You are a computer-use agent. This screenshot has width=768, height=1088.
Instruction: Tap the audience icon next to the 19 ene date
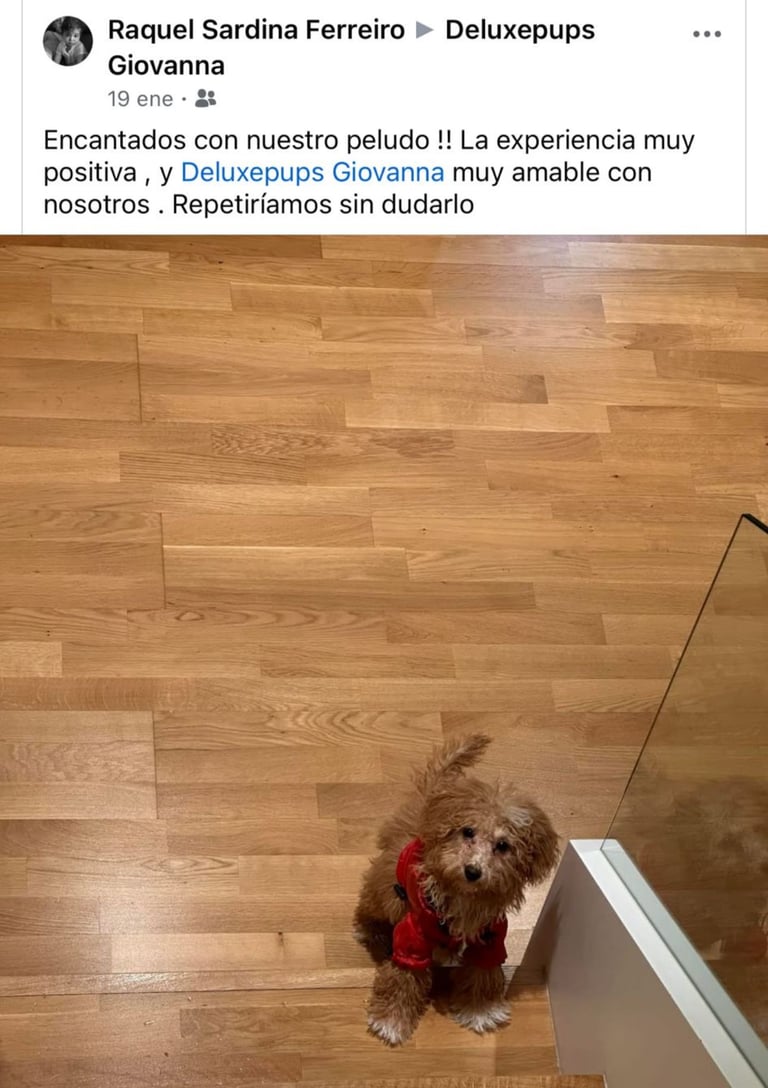(206, 98)
